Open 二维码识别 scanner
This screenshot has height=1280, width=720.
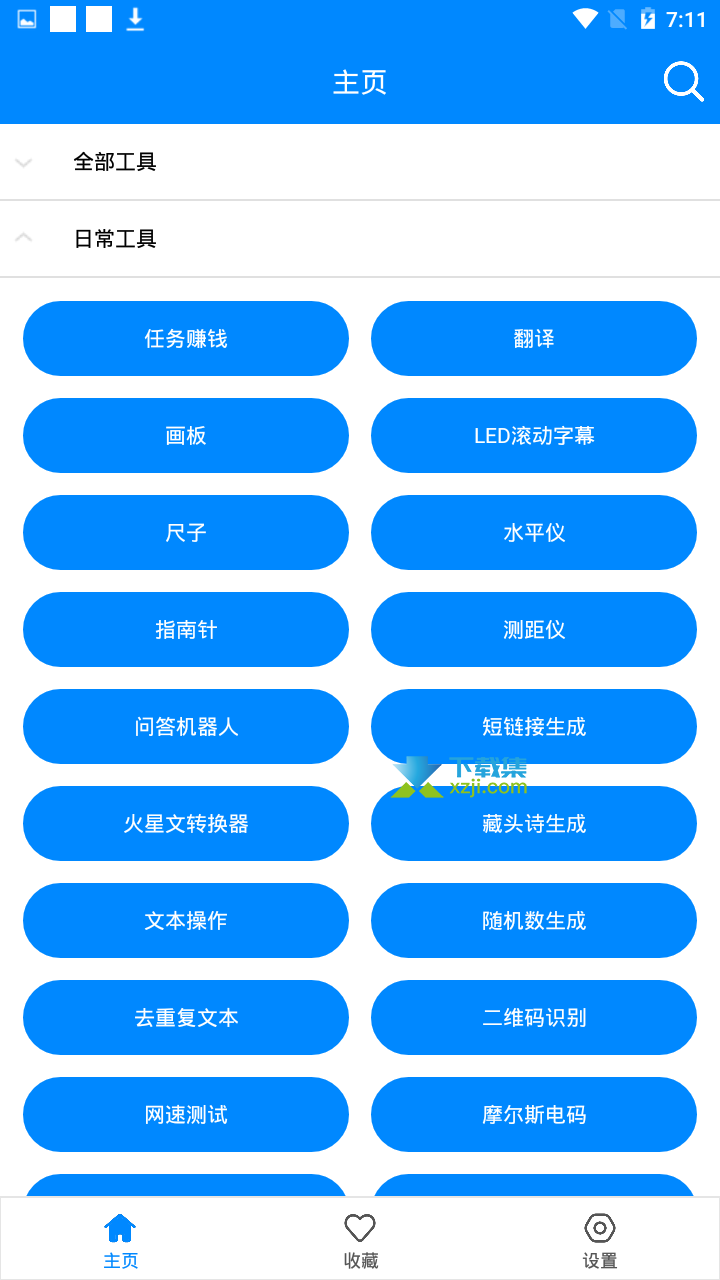534,1018
